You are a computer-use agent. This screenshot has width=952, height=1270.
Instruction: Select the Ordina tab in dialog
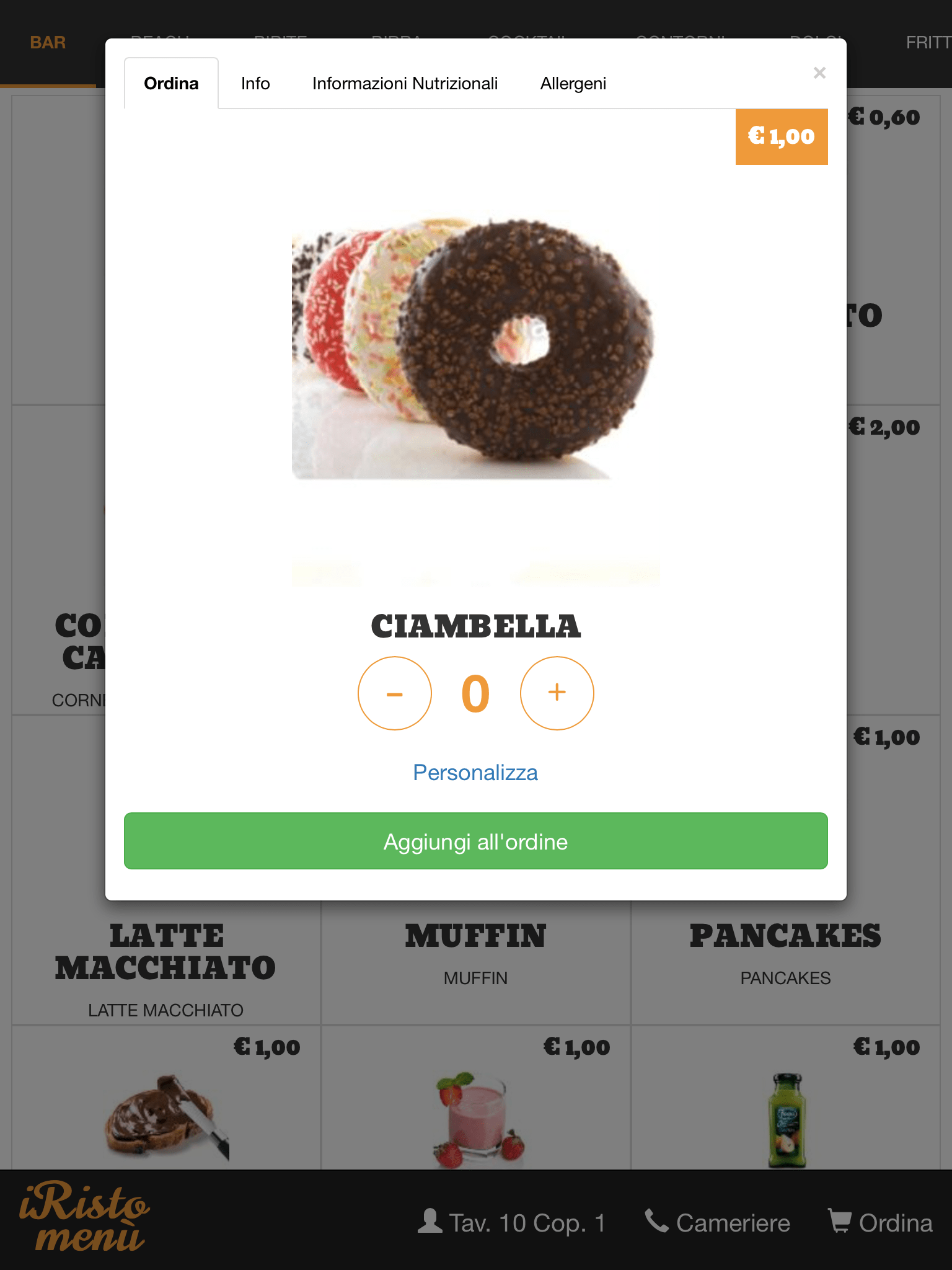point(171,84)
